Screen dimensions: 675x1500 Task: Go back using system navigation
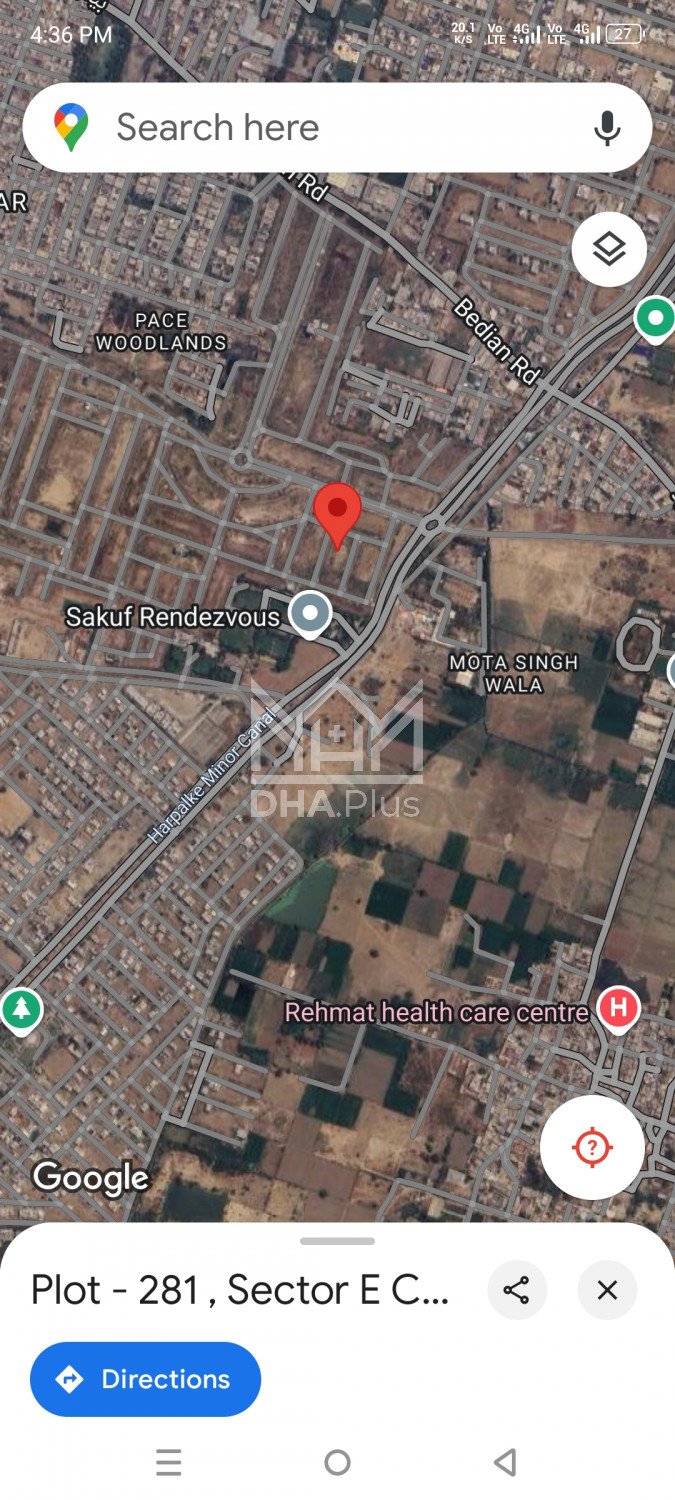coord(506,1463)
